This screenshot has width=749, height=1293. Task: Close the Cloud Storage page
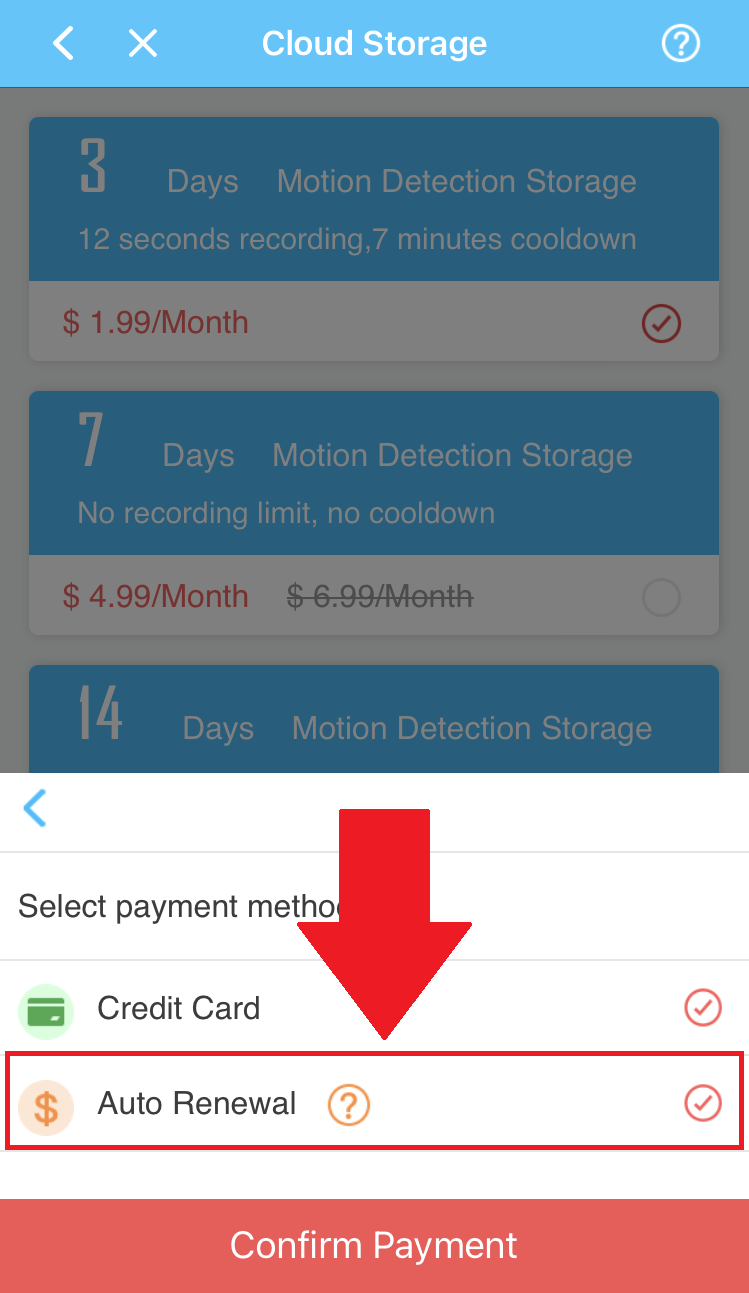143,43
